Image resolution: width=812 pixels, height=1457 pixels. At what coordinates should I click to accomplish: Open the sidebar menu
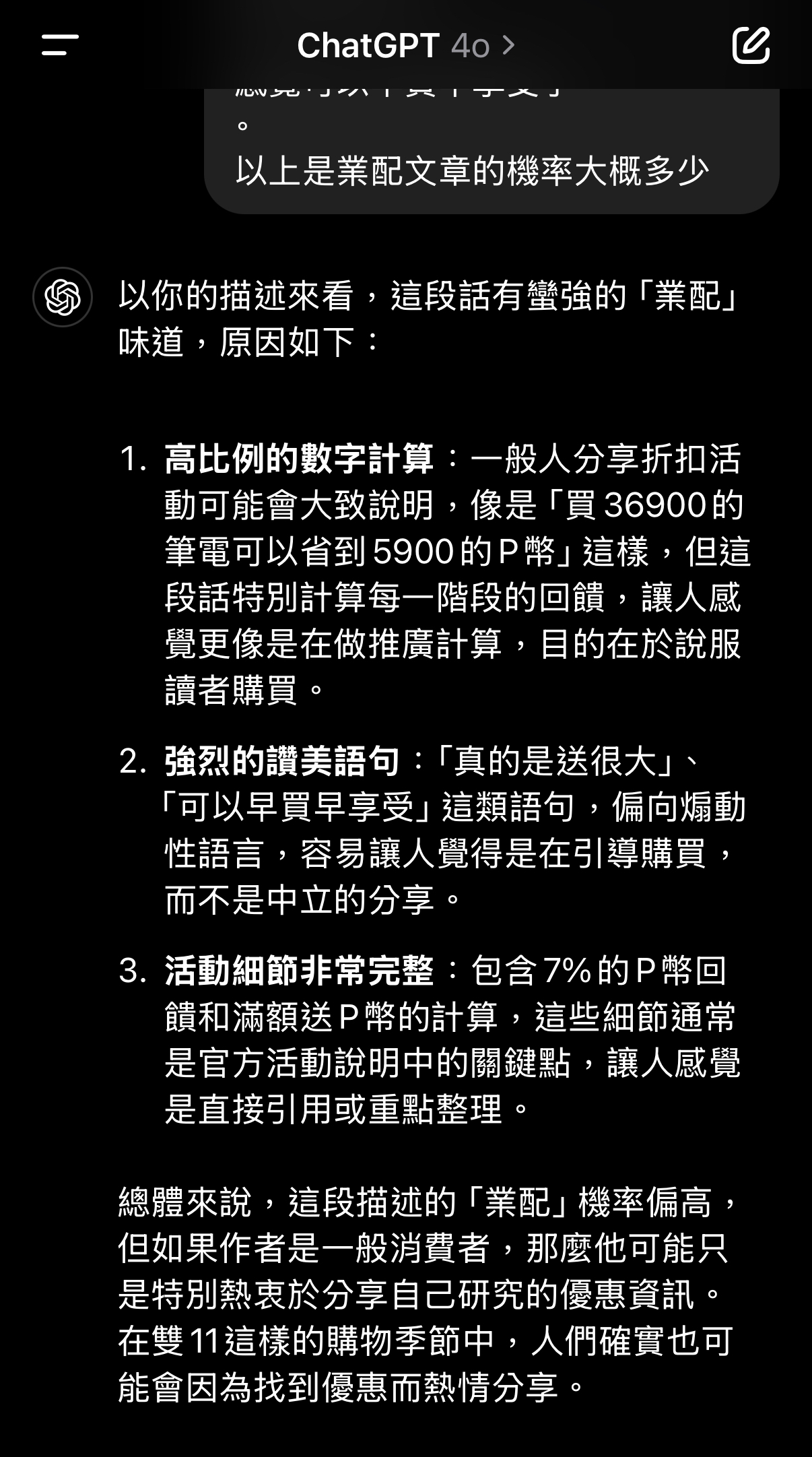60,45
